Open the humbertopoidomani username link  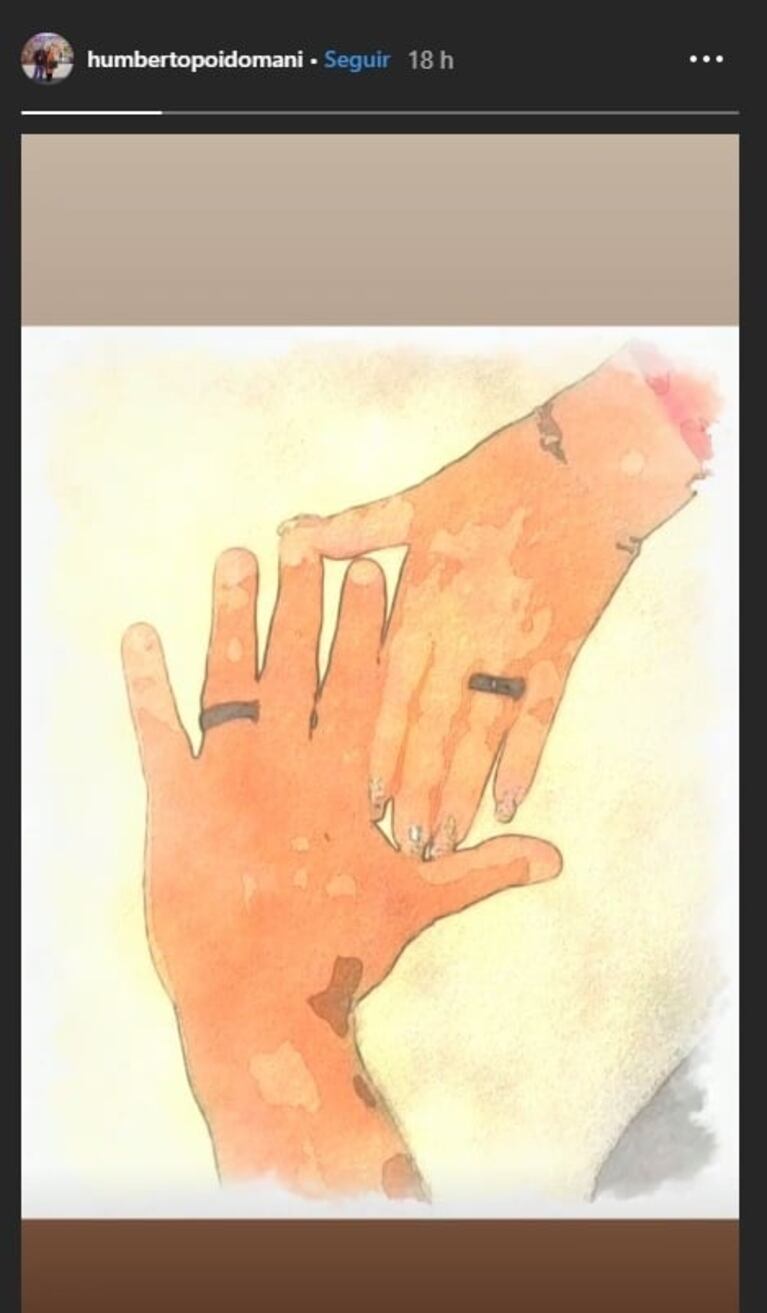194,60
